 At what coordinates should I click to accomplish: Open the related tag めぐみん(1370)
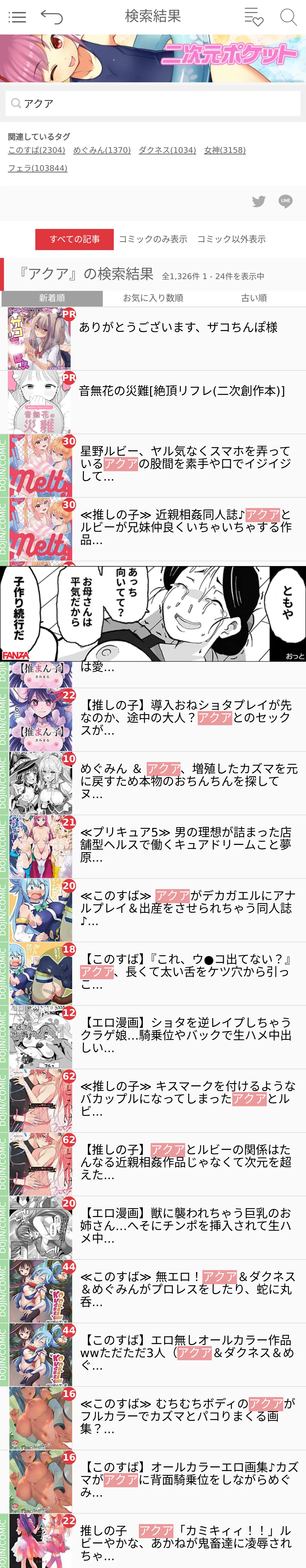point(102,150)
